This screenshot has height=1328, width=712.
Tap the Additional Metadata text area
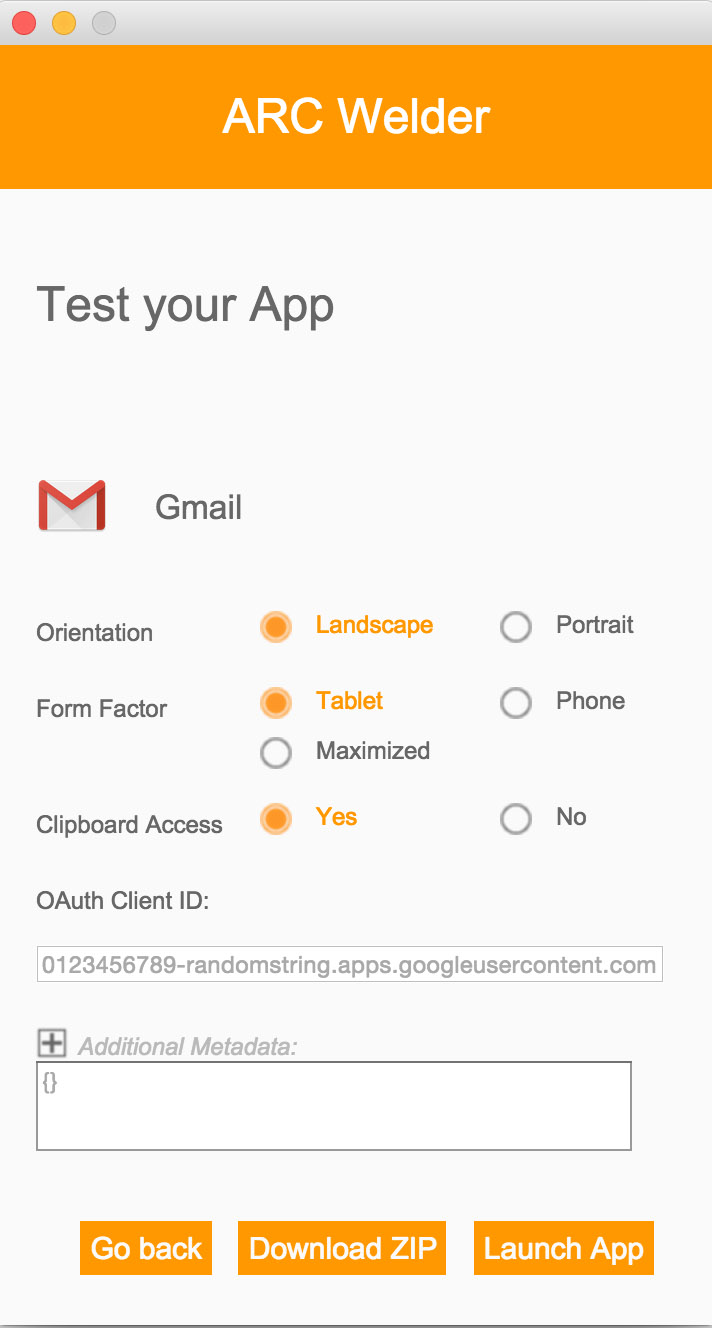click(333, 1106)
